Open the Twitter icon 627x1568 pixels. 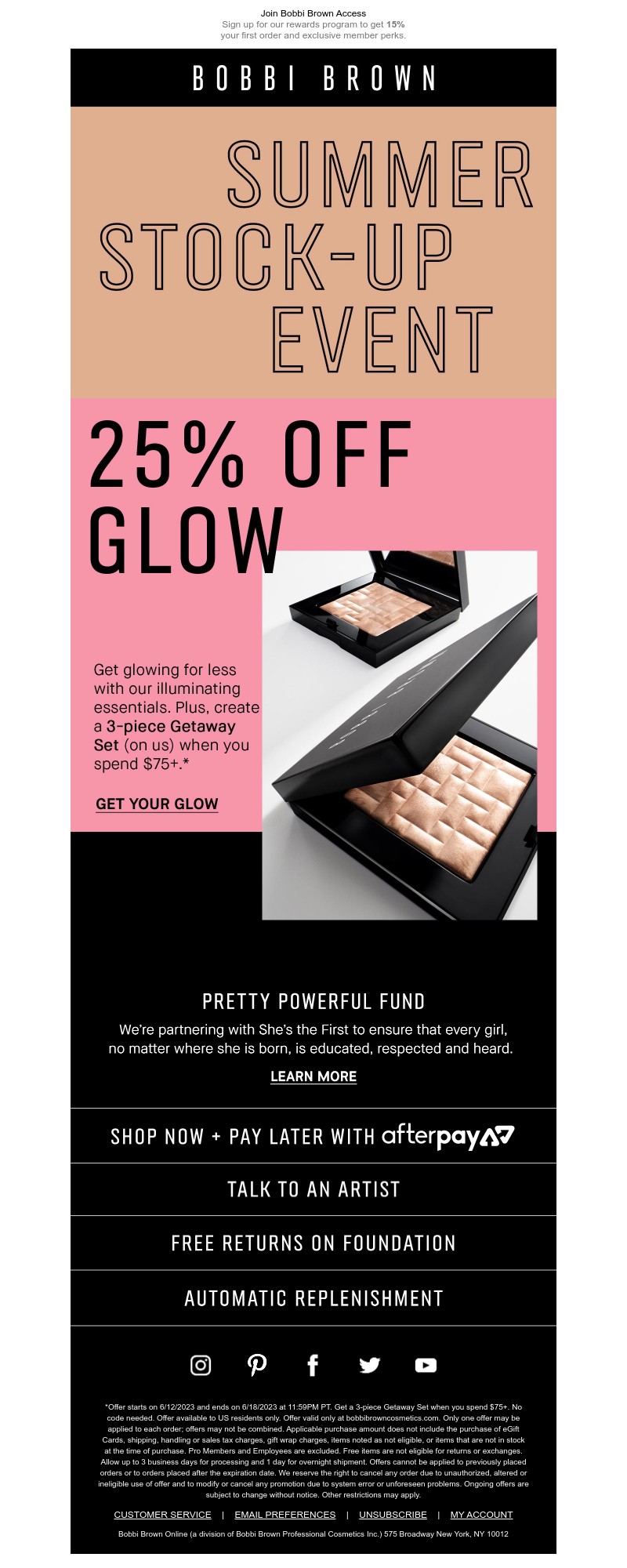click(x=369, y=1365)
